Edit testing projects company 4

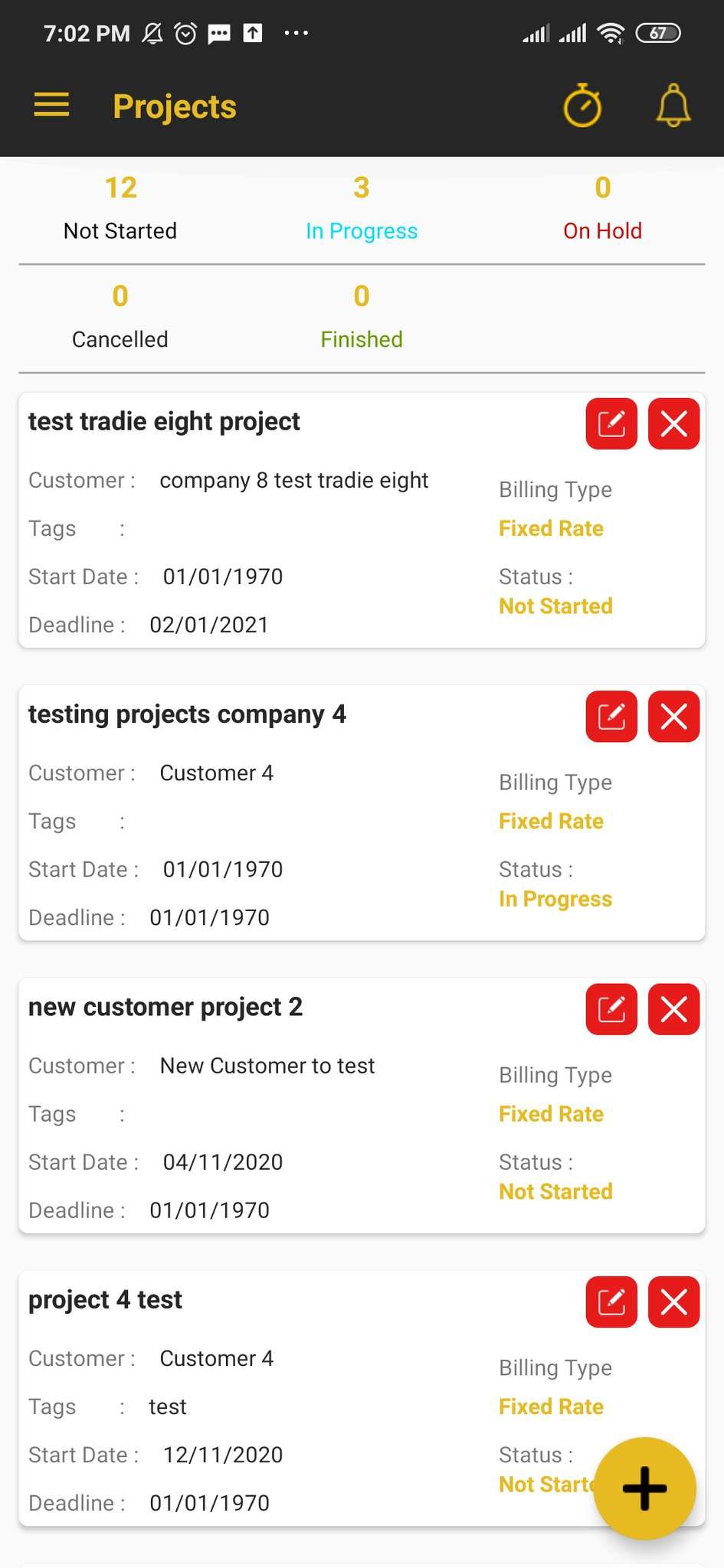(611, 716)
